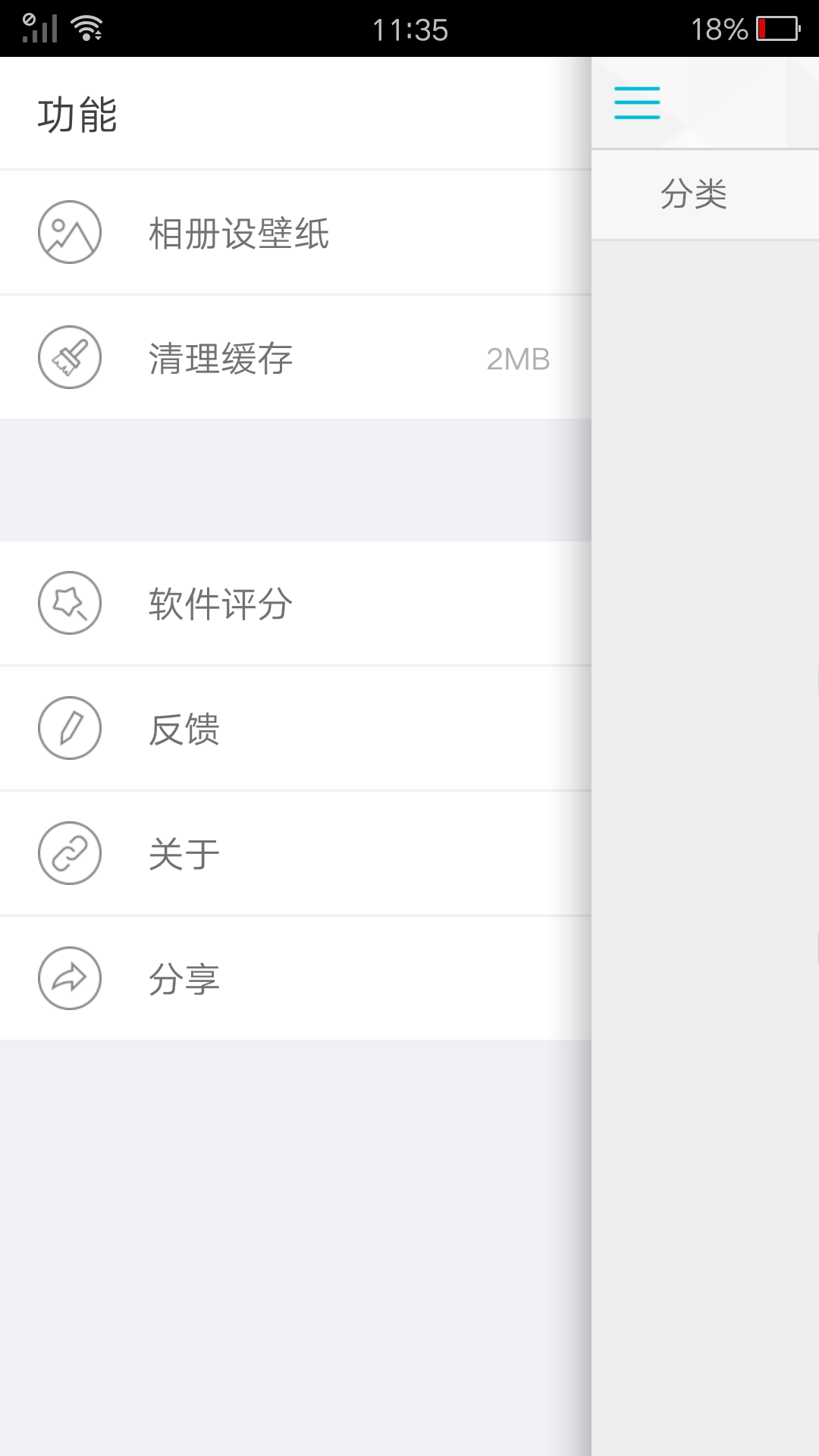Screen dimensions: 819x1456
Task: Open the teal hamburger menu icon
Action: point(636,103)
